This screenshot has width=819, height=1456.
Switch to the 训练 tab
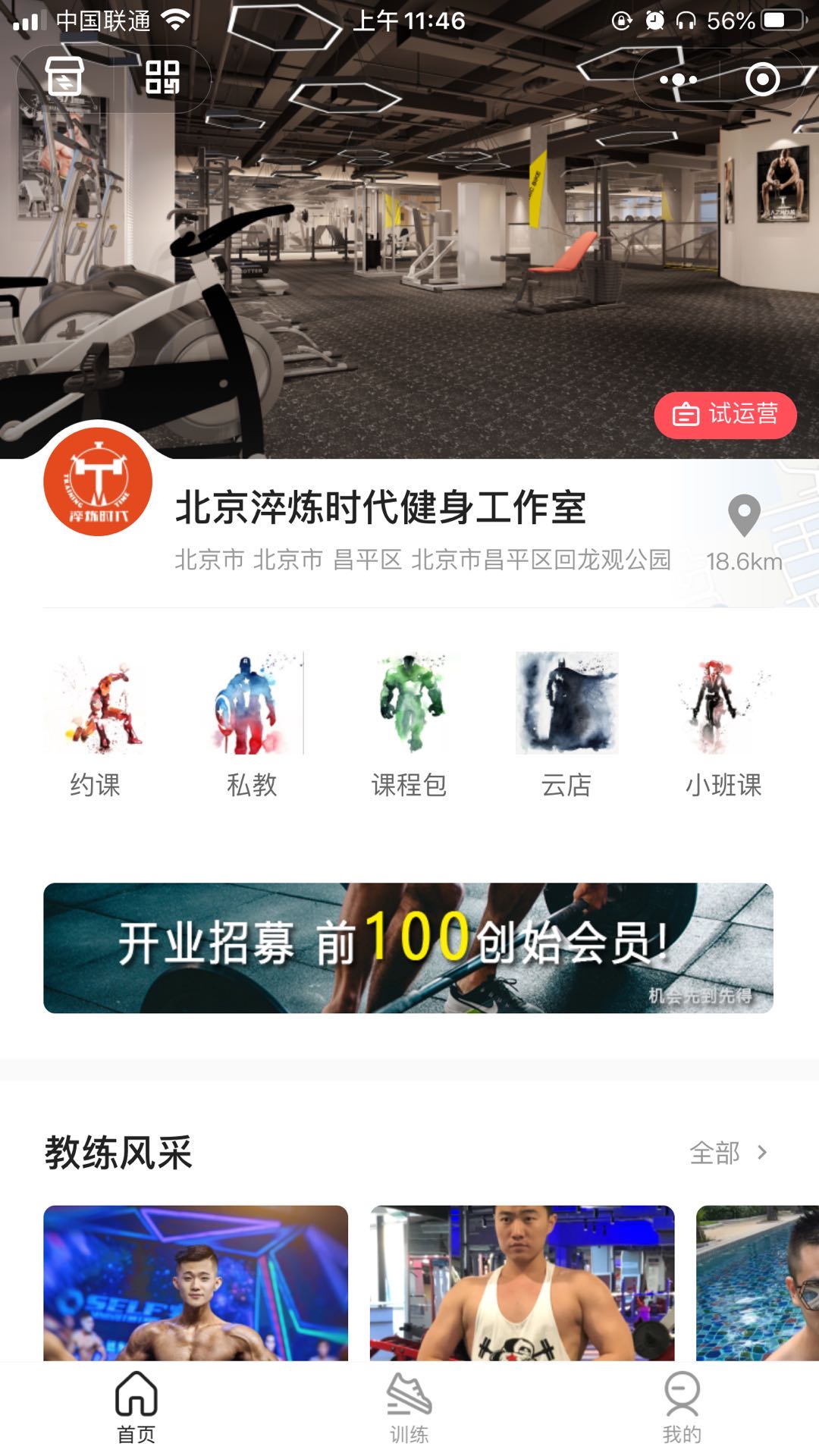click(409, 1407)
